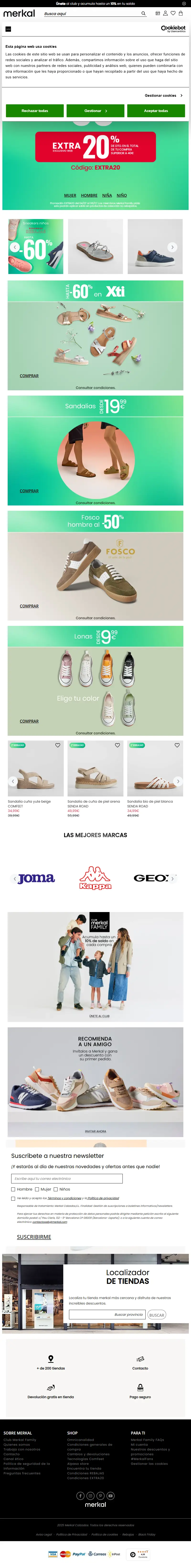Screen dimensions: 191x1568
Task: Tap the SUSCRIBIRME link
Action: 34,1237
